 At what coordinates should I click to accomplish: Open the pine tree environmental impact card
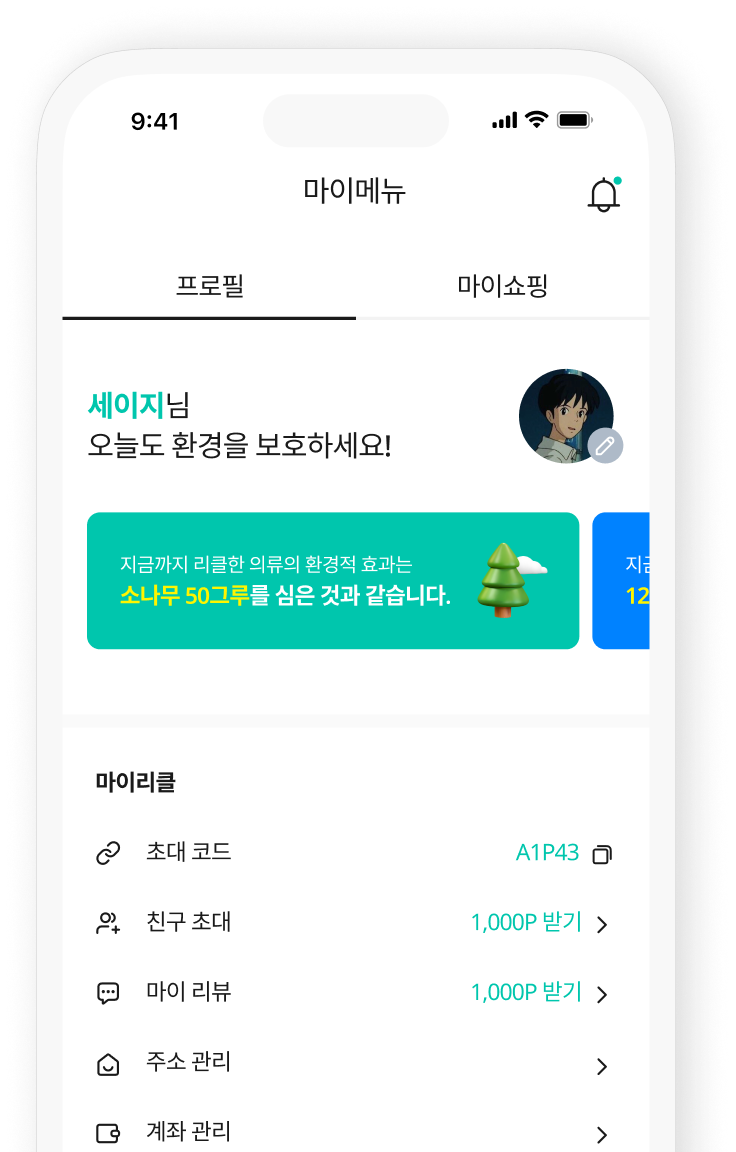point(333,581)
